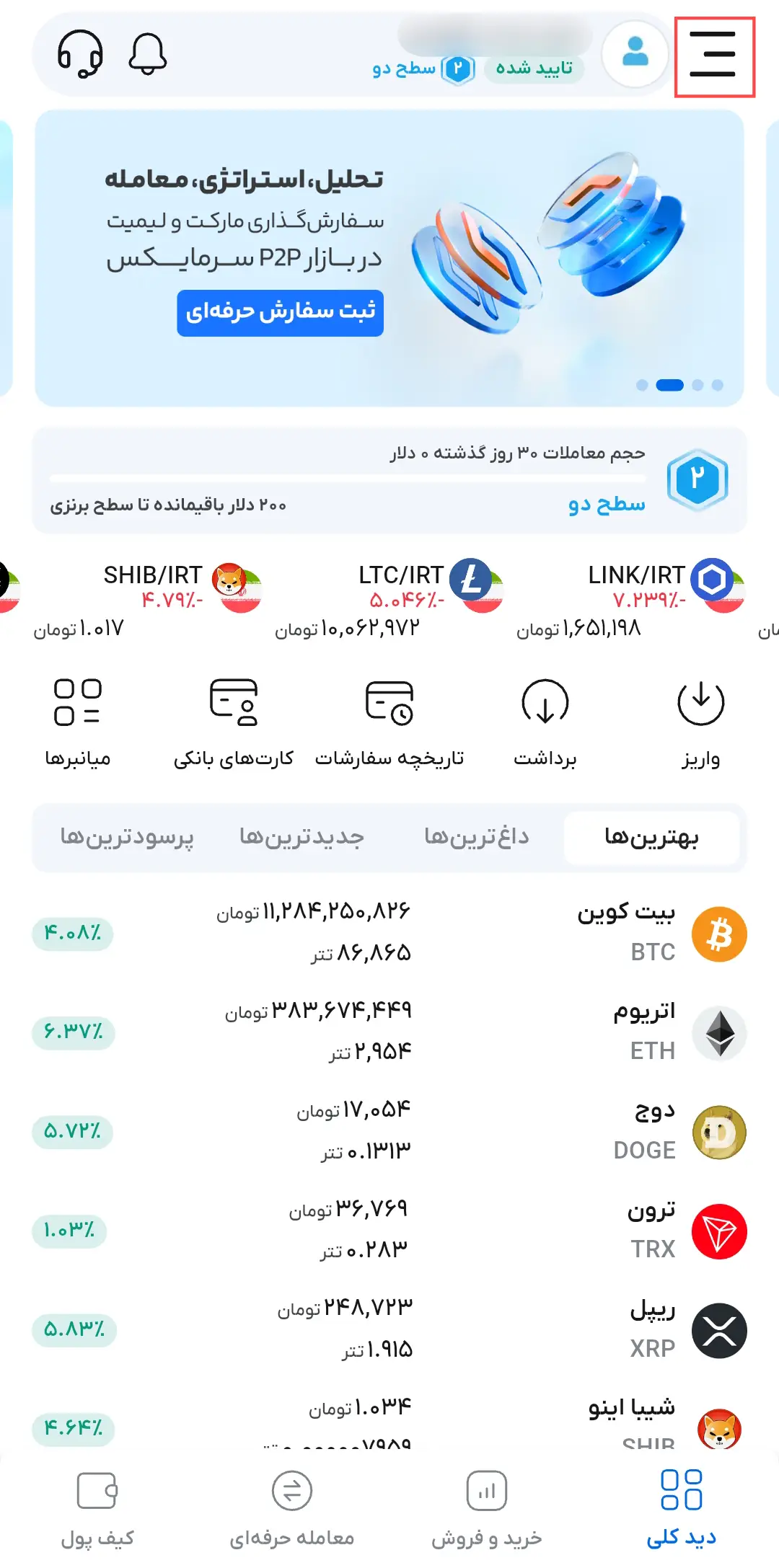Go to معامله حرفه‌ای tab
779x1568 pixels.
[x=292, y=1507]
